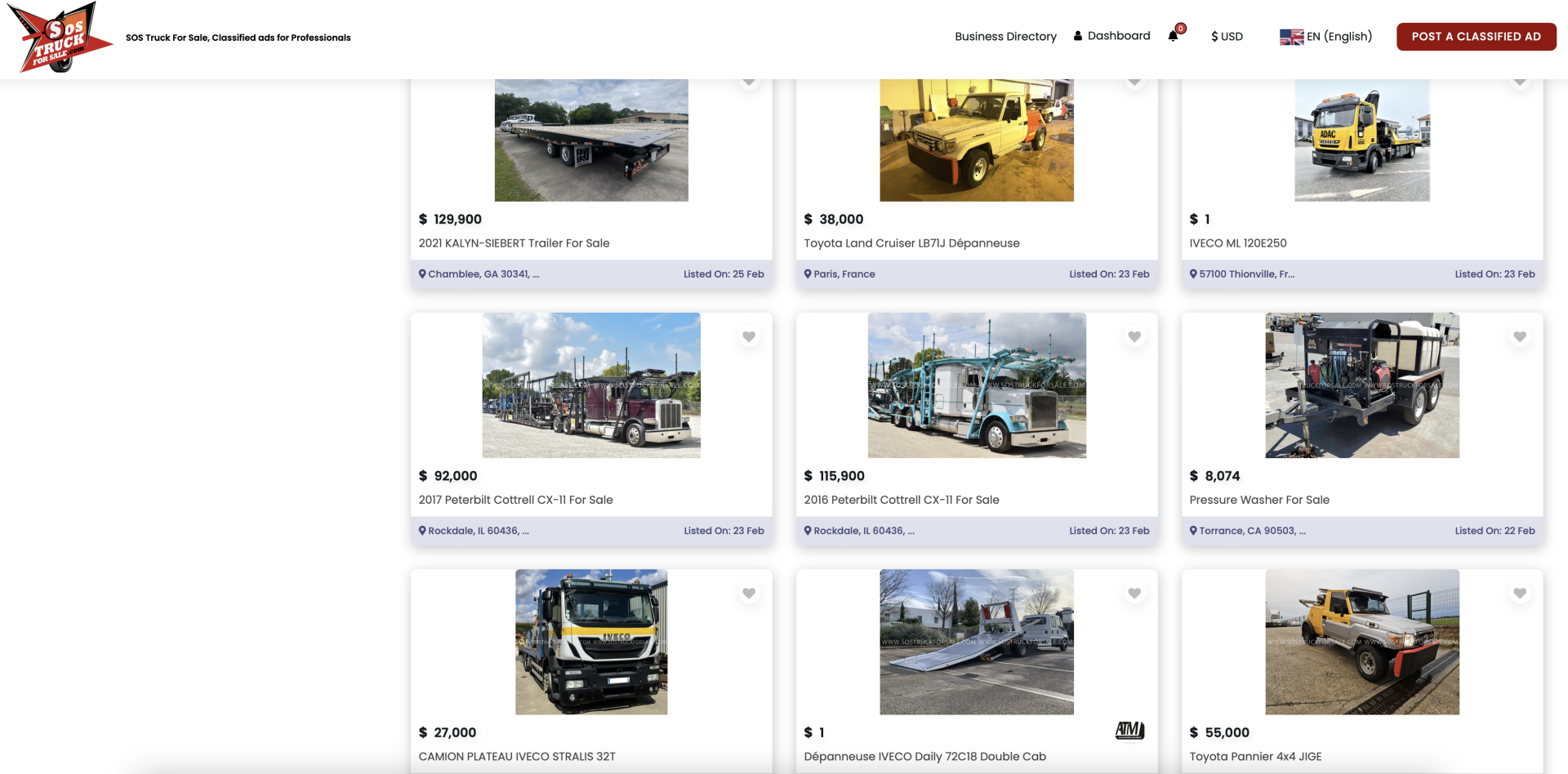Open 2017 Peterbilt Cottrell CX-11 listing
The image size is (1568, 774).
515,500
